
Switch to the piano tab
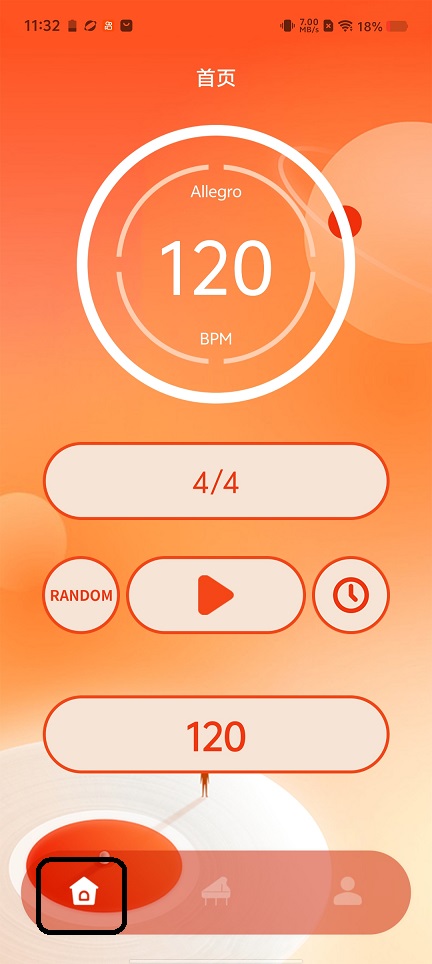pyautogui.click(x=216, y=891)
